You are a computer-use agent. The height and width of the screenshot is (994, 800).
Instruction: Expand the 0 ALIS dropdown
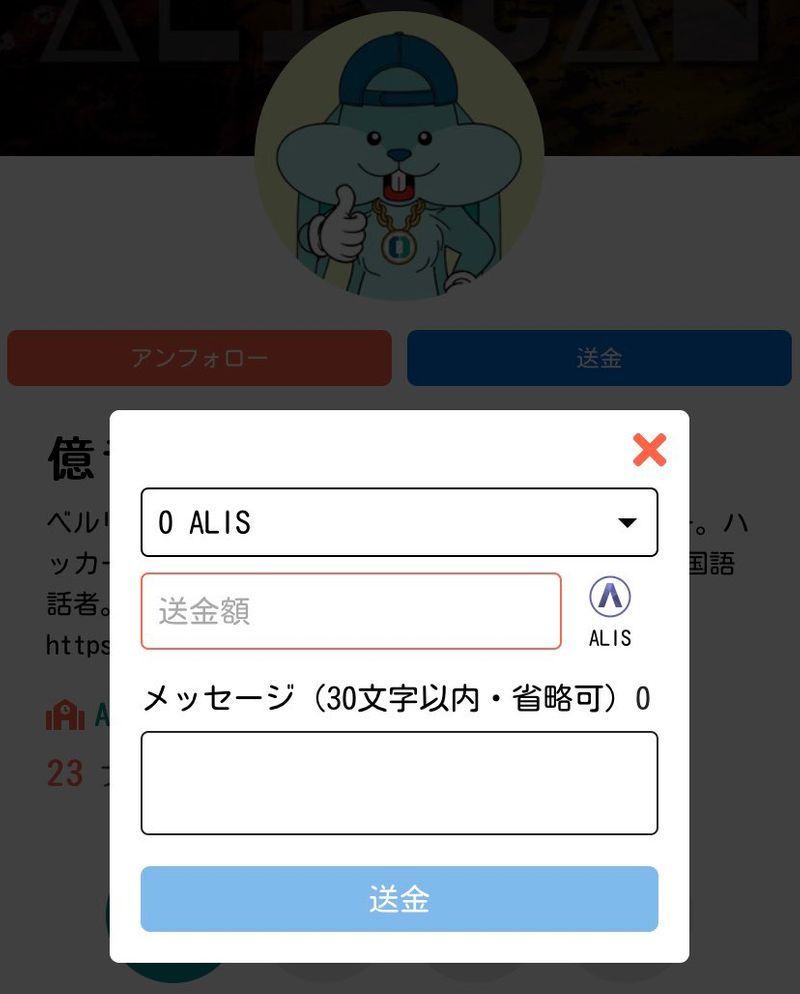(x=399, y=522)
